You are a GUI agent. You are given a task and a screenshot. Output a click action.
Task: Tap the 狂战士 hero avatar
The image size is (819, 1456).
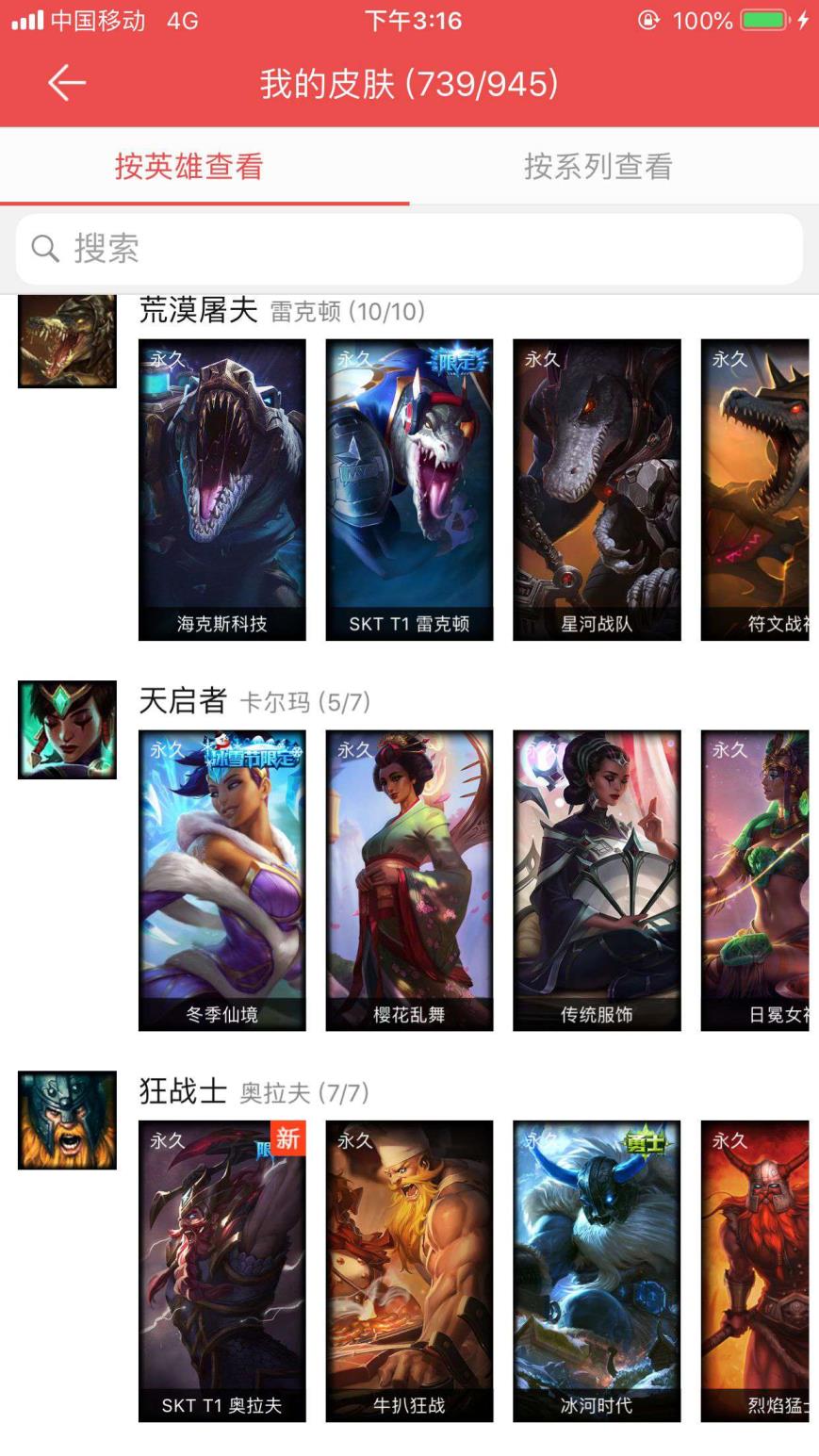[x=67, y=1120]
